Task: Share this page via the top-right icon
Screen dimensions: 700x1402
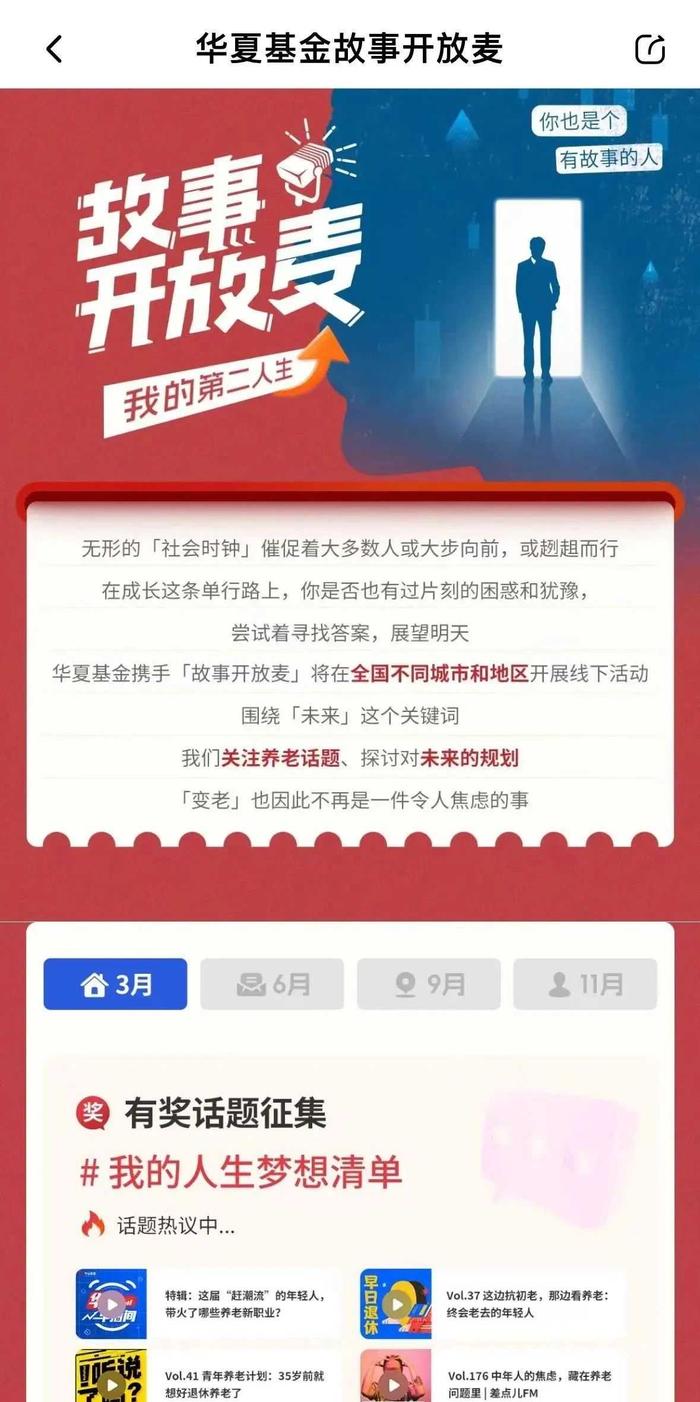Action: [x=650, y=48]
